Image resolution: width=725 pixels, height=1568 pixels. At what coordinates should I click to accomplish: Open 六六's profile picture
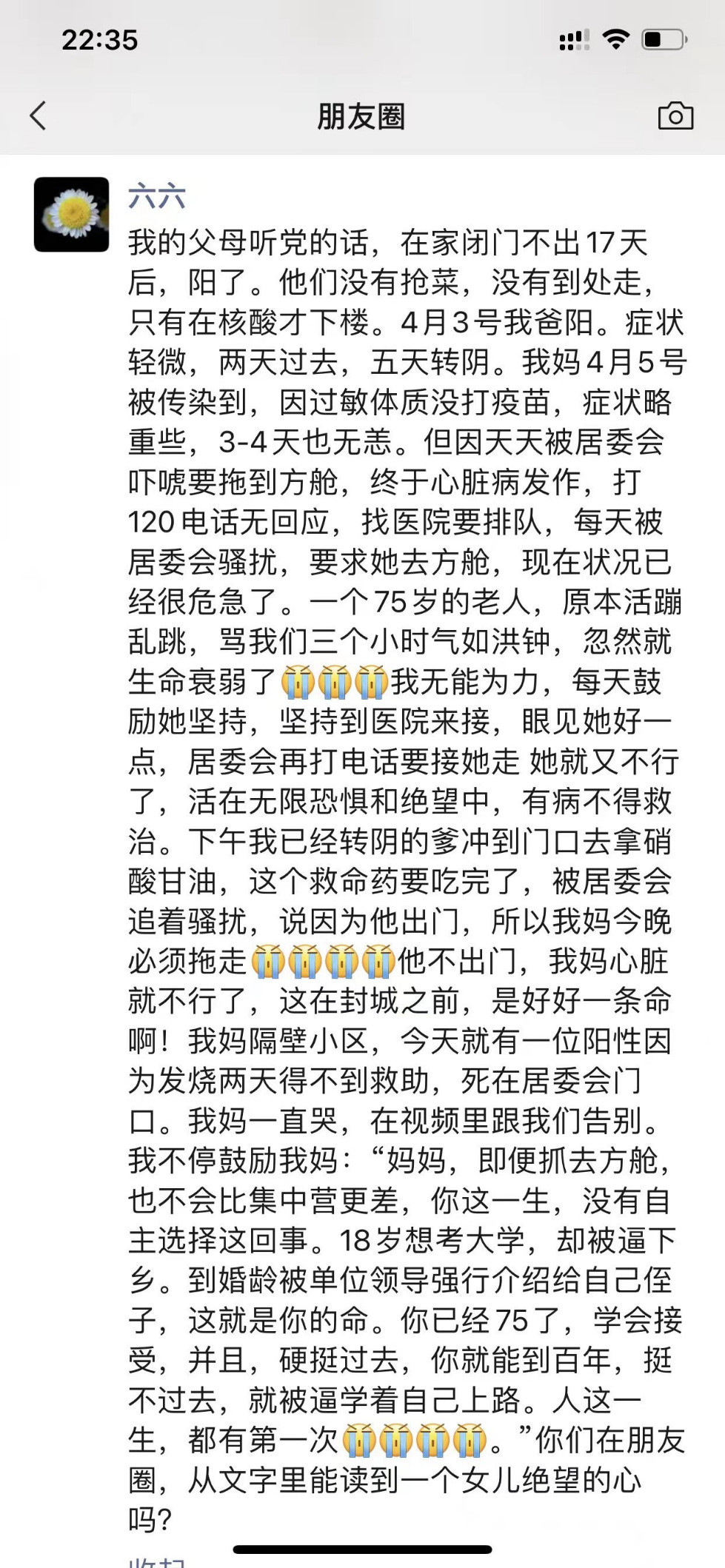72,215
